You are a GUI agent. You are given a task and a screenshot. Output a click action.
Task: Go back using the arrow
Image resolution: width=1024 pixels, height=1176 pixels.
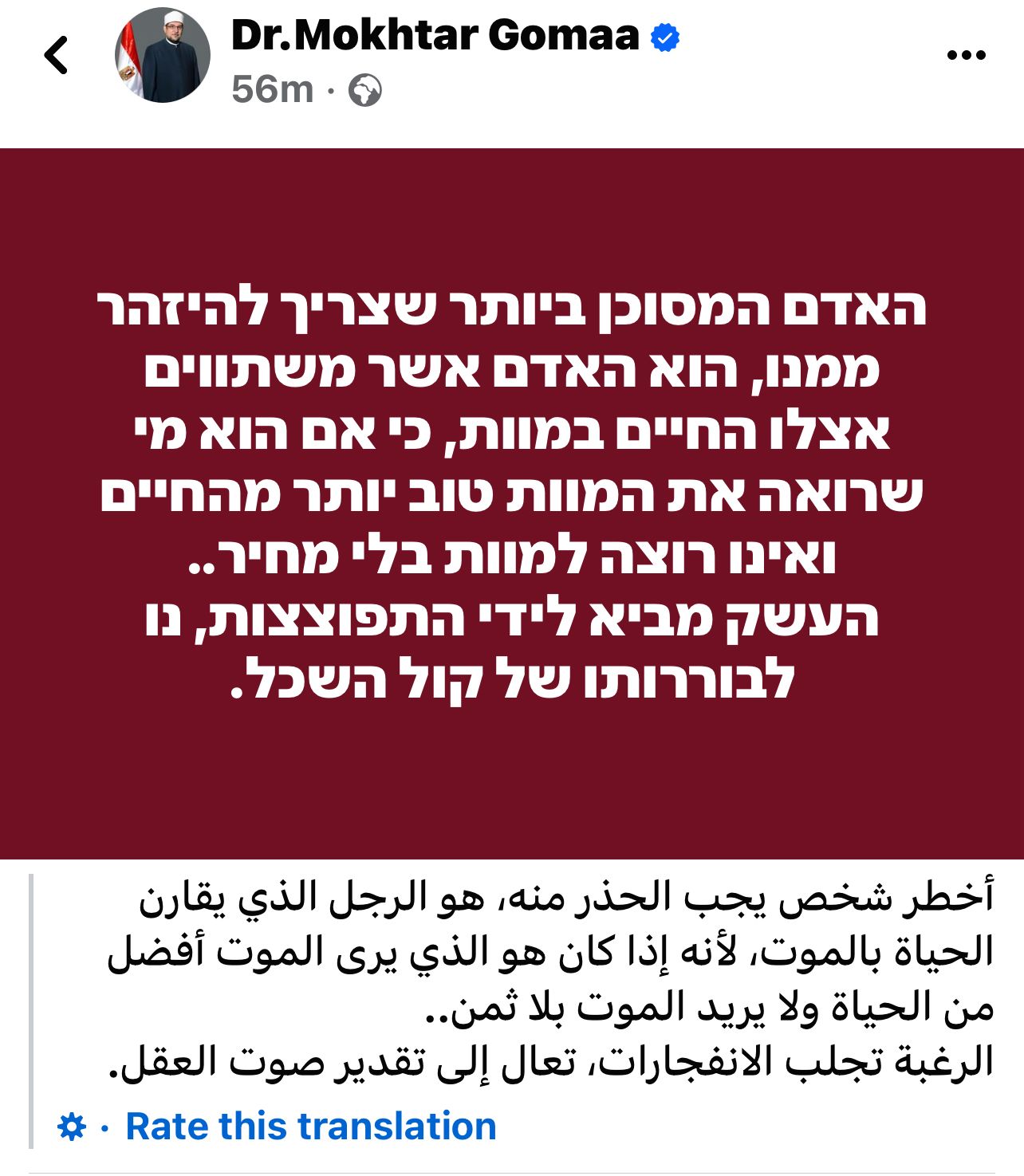(57, 56)
